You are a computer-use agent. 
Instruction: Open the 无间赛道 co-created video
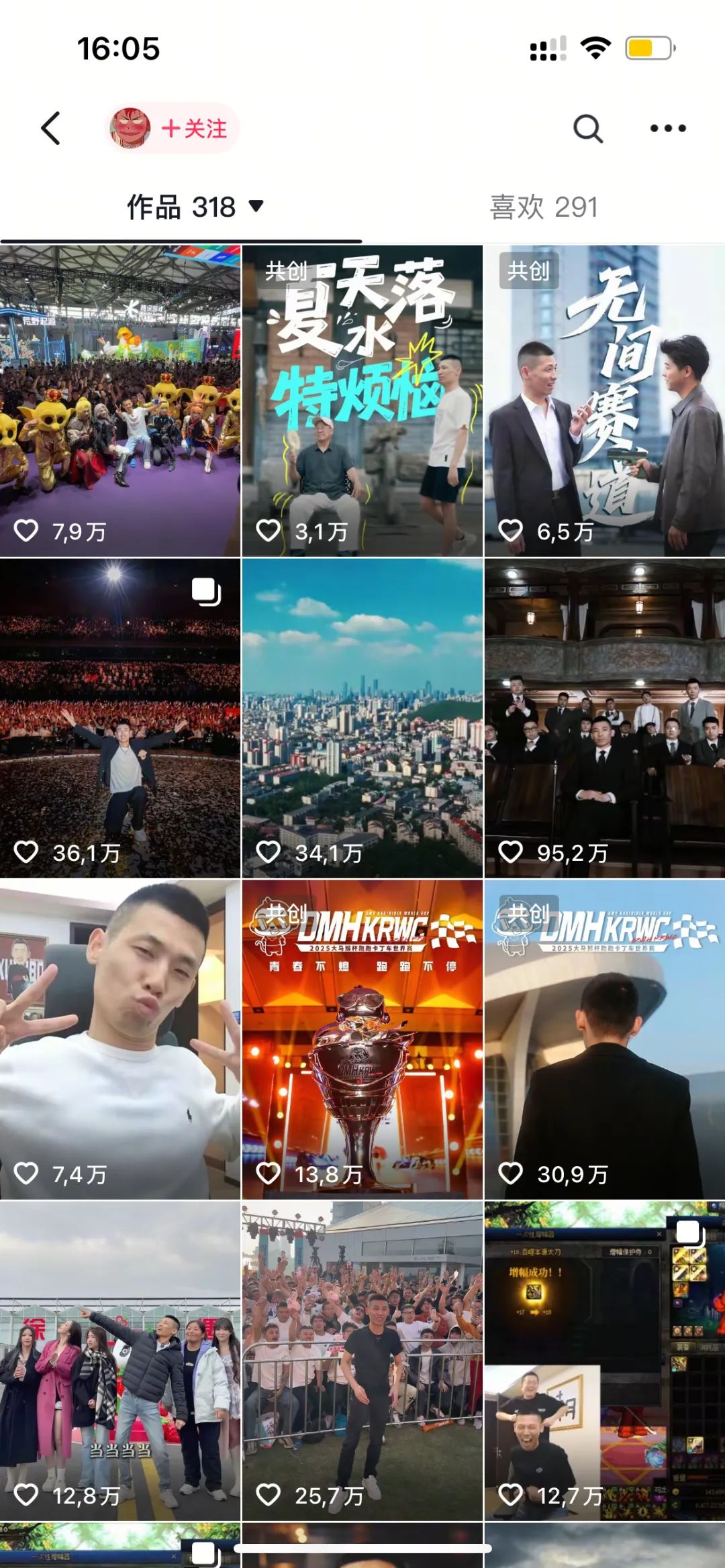click(x=604, y=401)
